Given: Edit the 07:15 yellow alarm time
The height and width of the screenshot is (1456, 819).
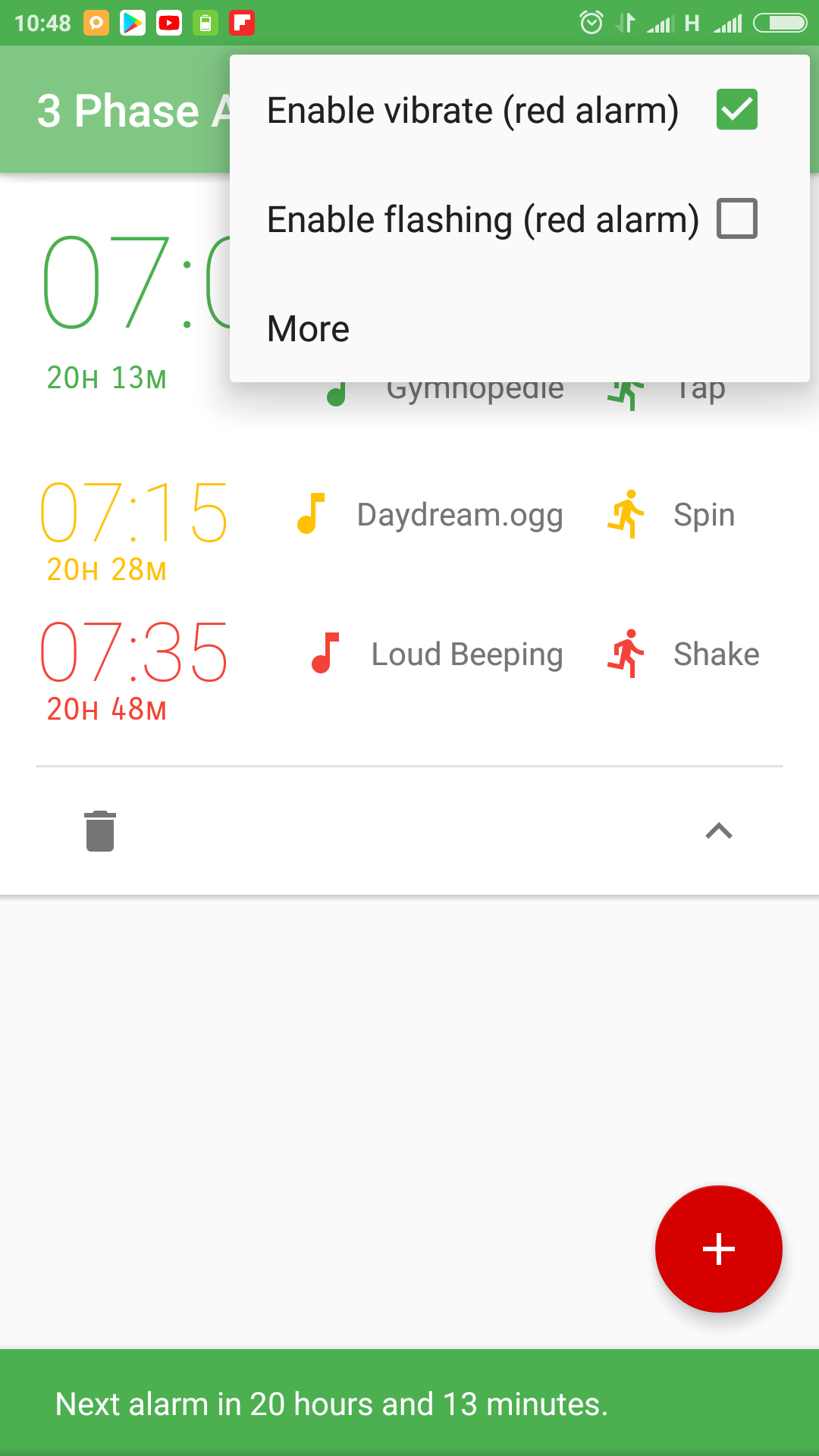Looking at the screenshot, I should tap(133, 513).
